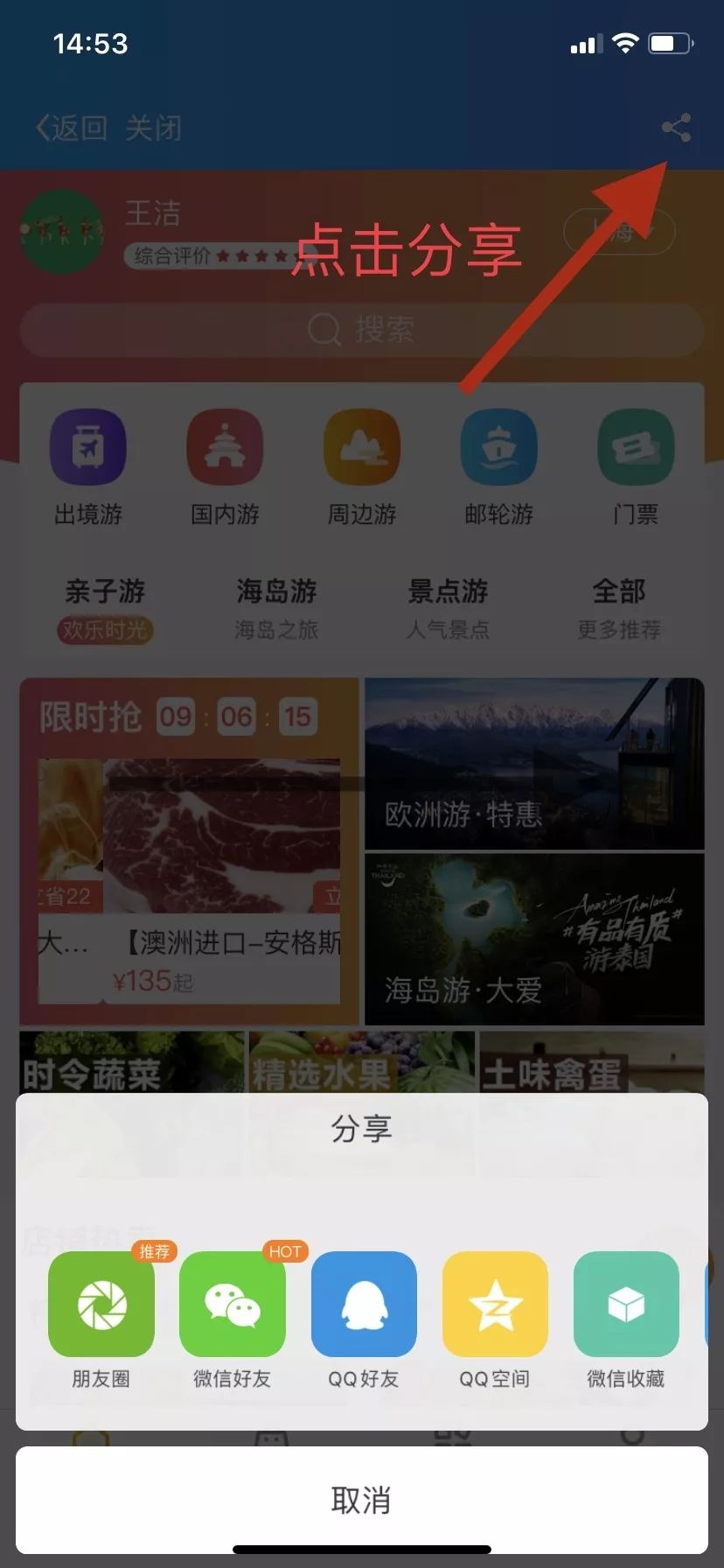
Task: Post to QQ空间
Action: coord(495,1304)
